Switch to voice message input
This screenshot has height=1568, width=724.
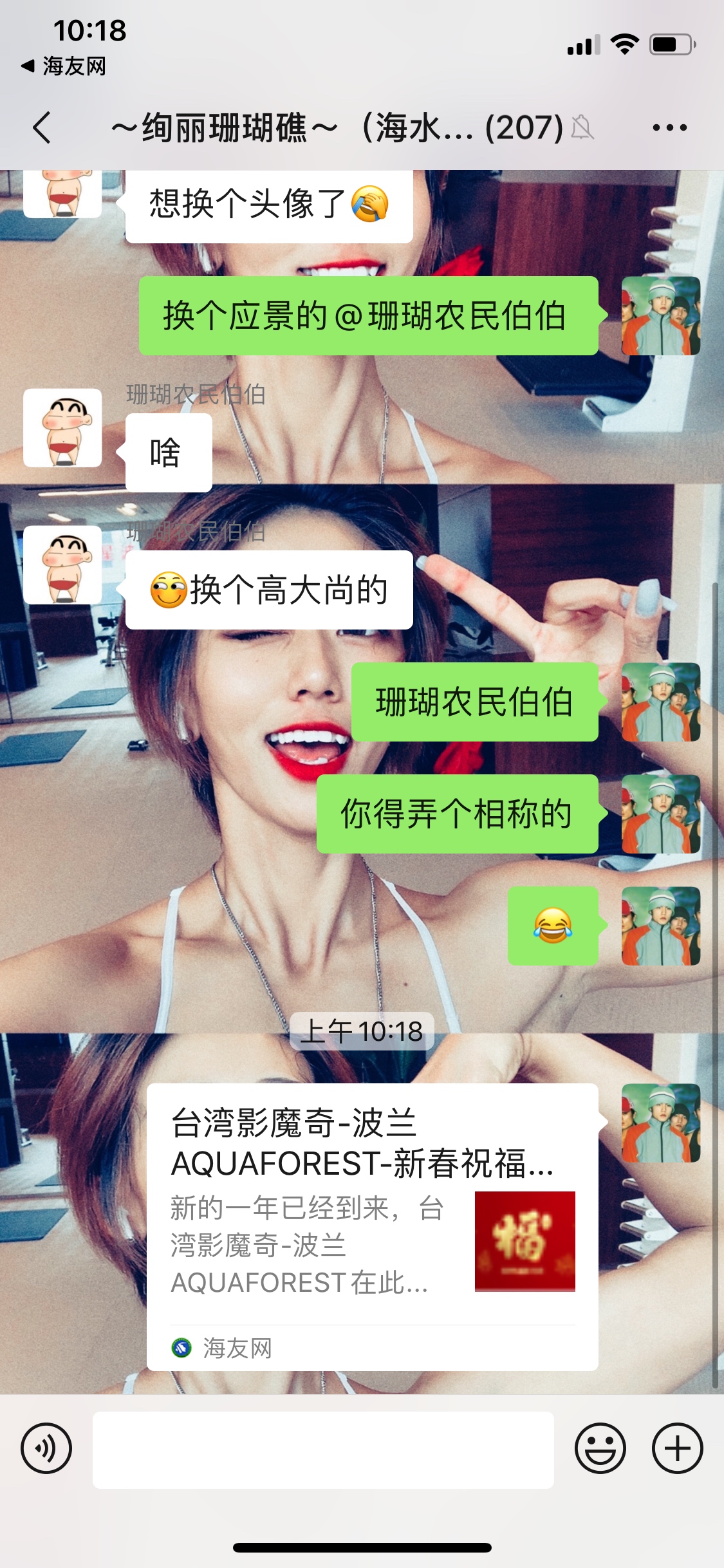tap(46, 1449)
